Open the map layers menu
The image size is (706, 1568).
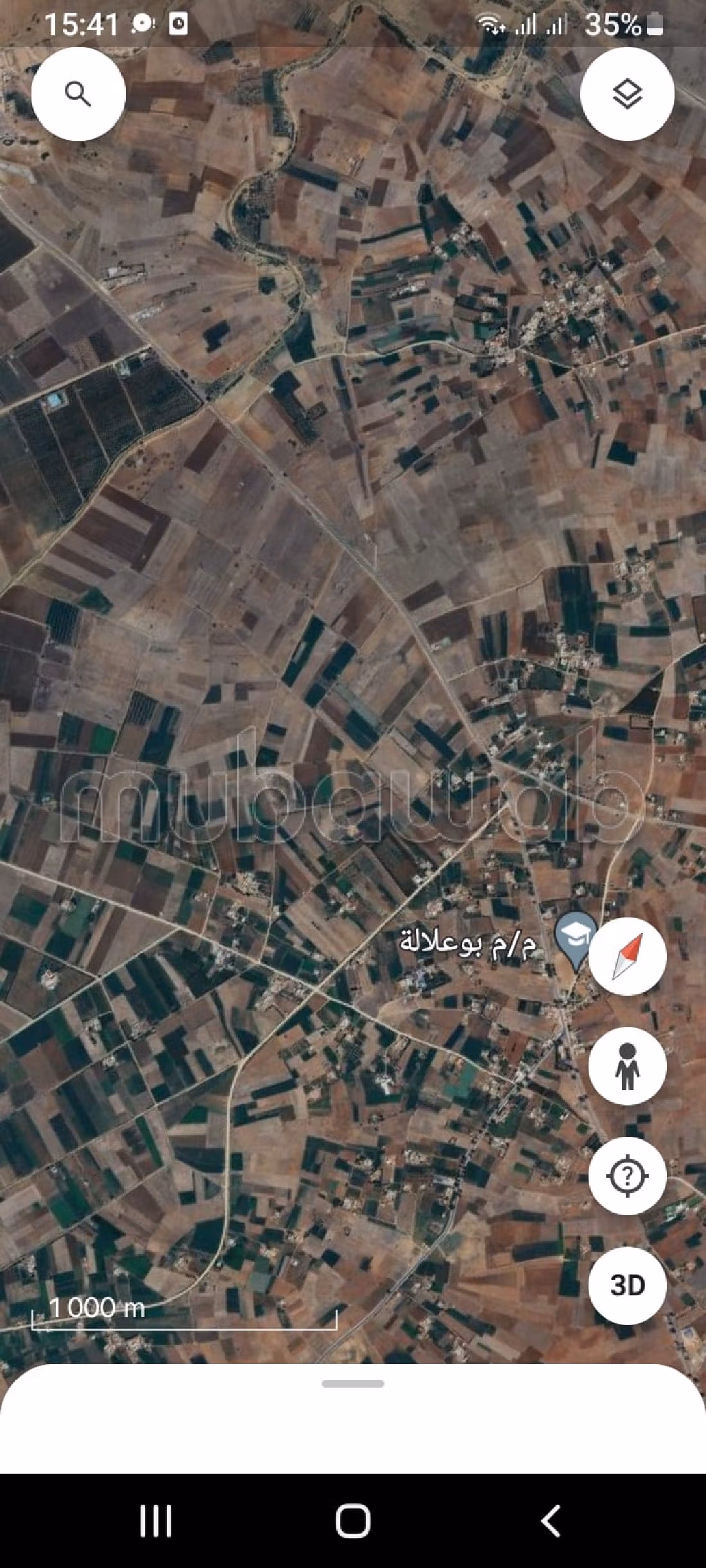[x=627, y=94]
